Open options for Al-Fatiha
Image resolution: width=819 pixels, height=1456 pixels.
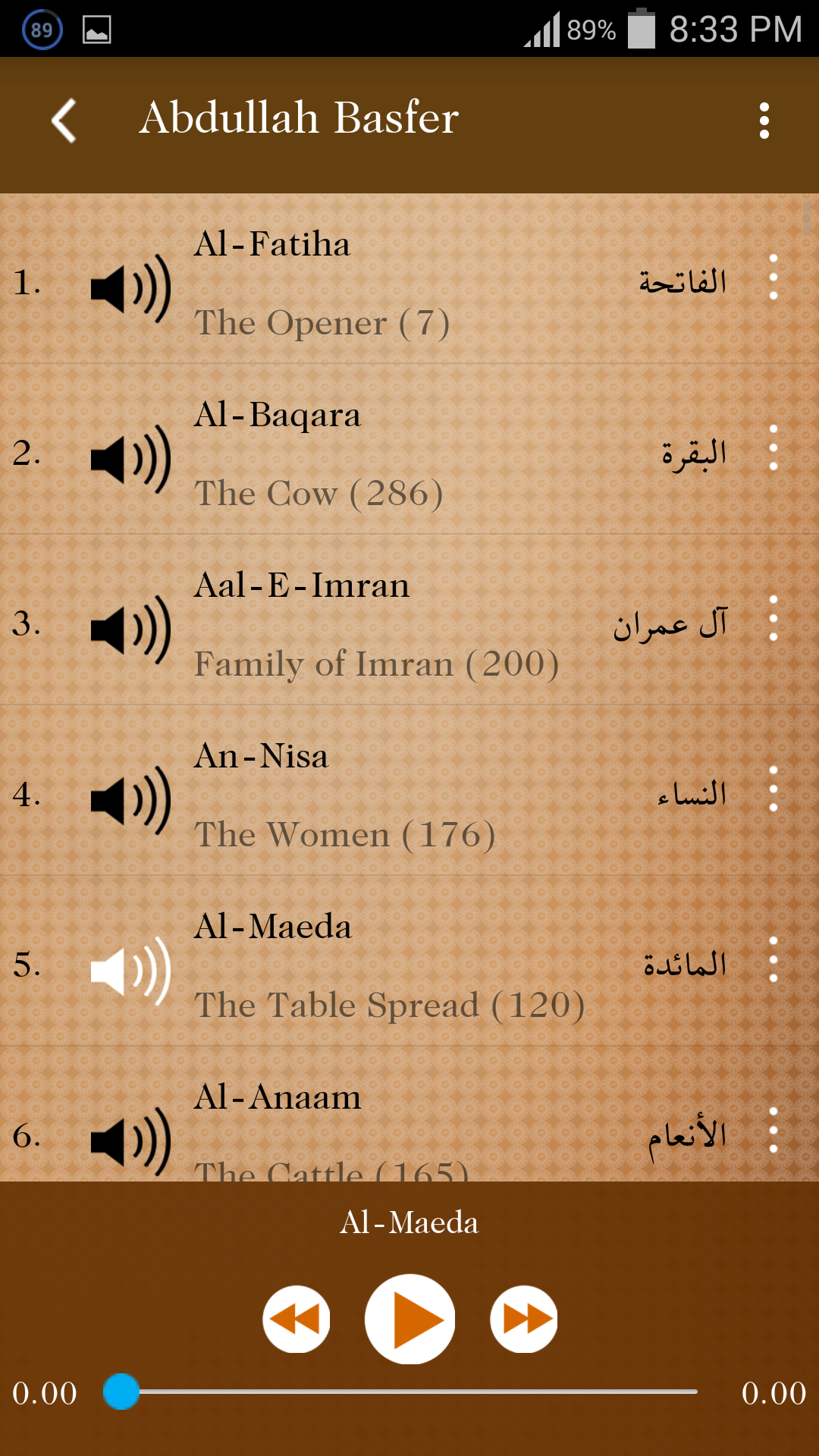(x=773, y=278)
